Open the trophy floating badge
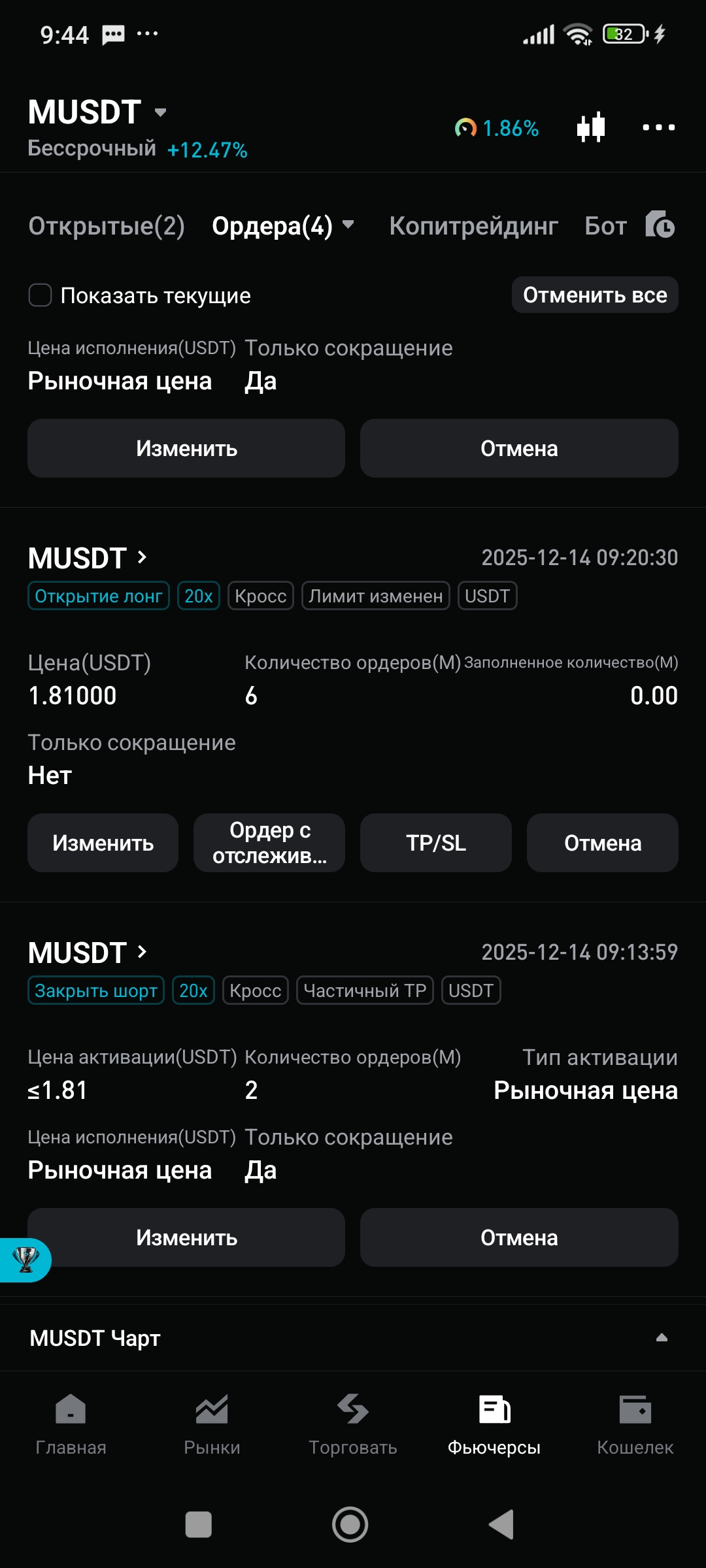Screen dimensions: 706x1568 25,1260
